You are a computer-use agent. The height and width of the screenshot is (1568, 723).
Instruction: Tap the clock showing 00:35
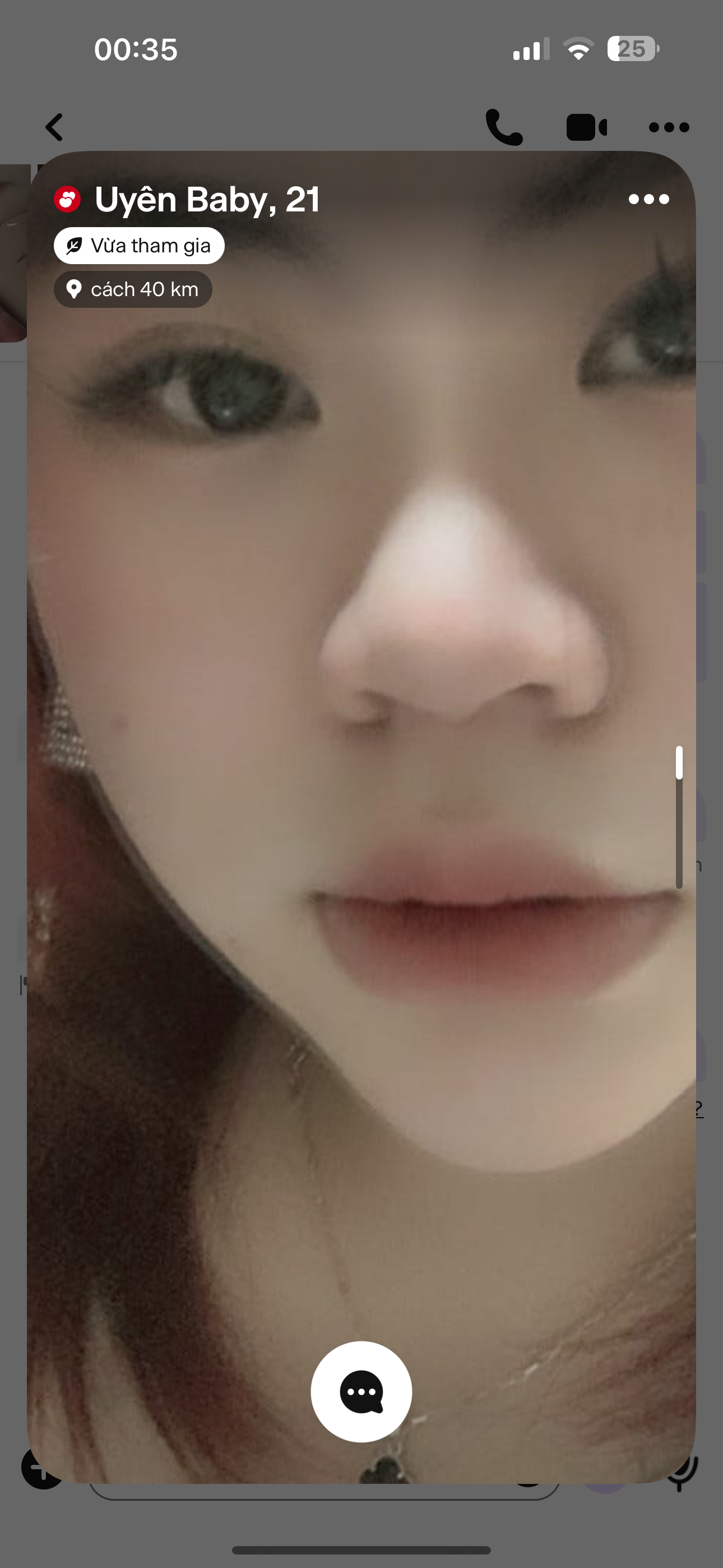pos(136,49)
